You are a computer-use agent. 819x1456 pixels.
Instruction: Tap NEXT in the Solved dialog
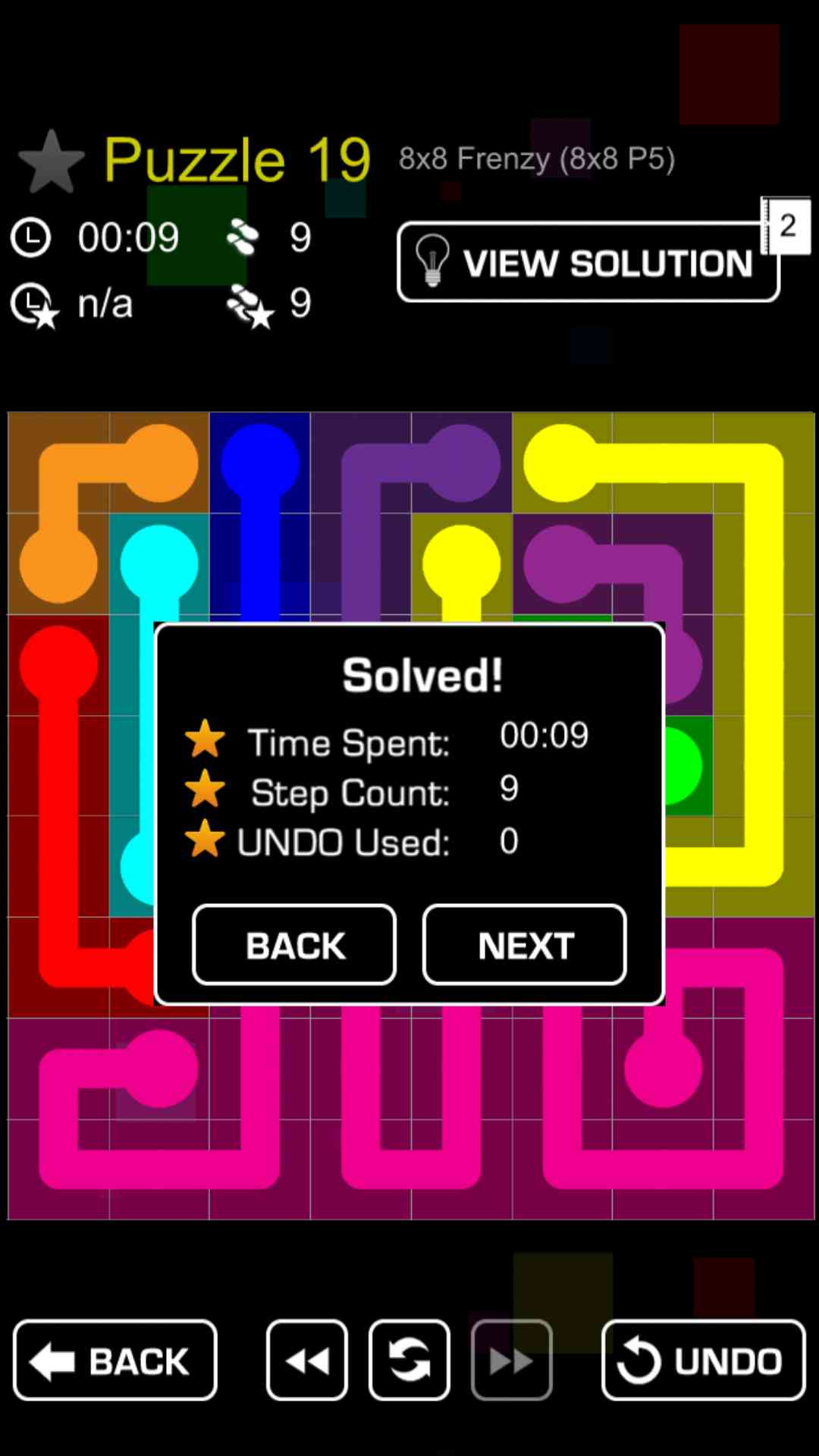pyautogui.click(x=524, y=945)
